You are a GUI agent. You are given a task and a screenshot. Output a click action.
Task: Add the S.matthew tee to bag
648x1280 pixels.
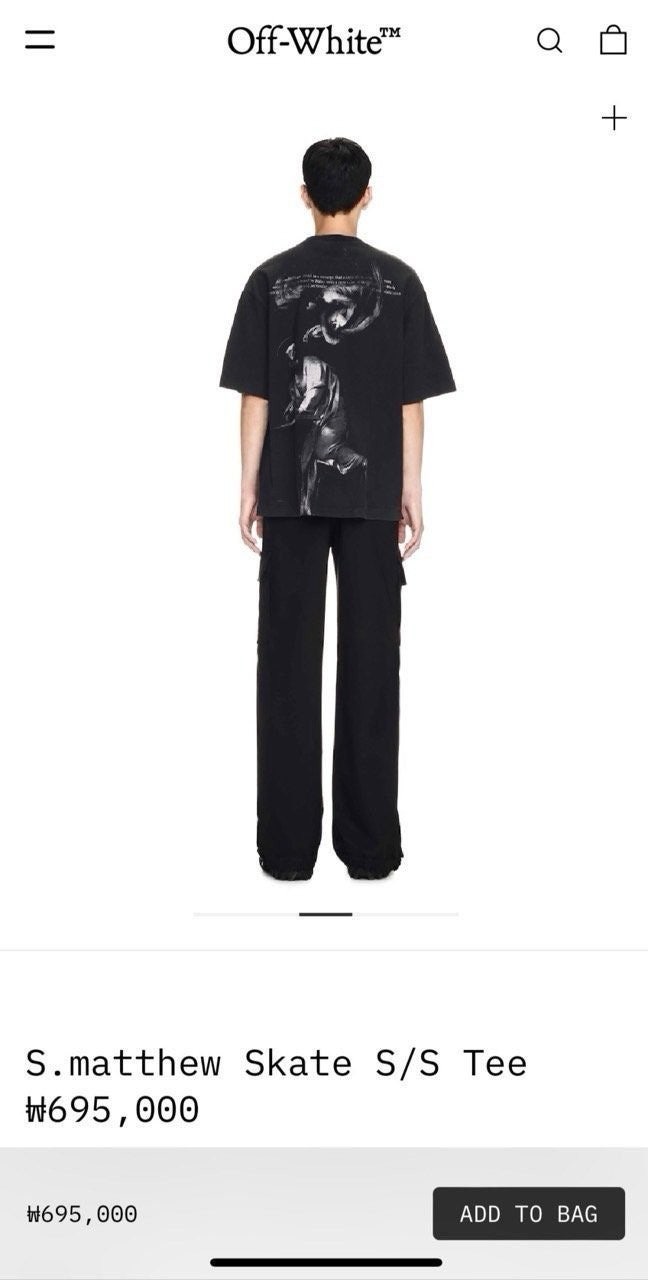528,1213
